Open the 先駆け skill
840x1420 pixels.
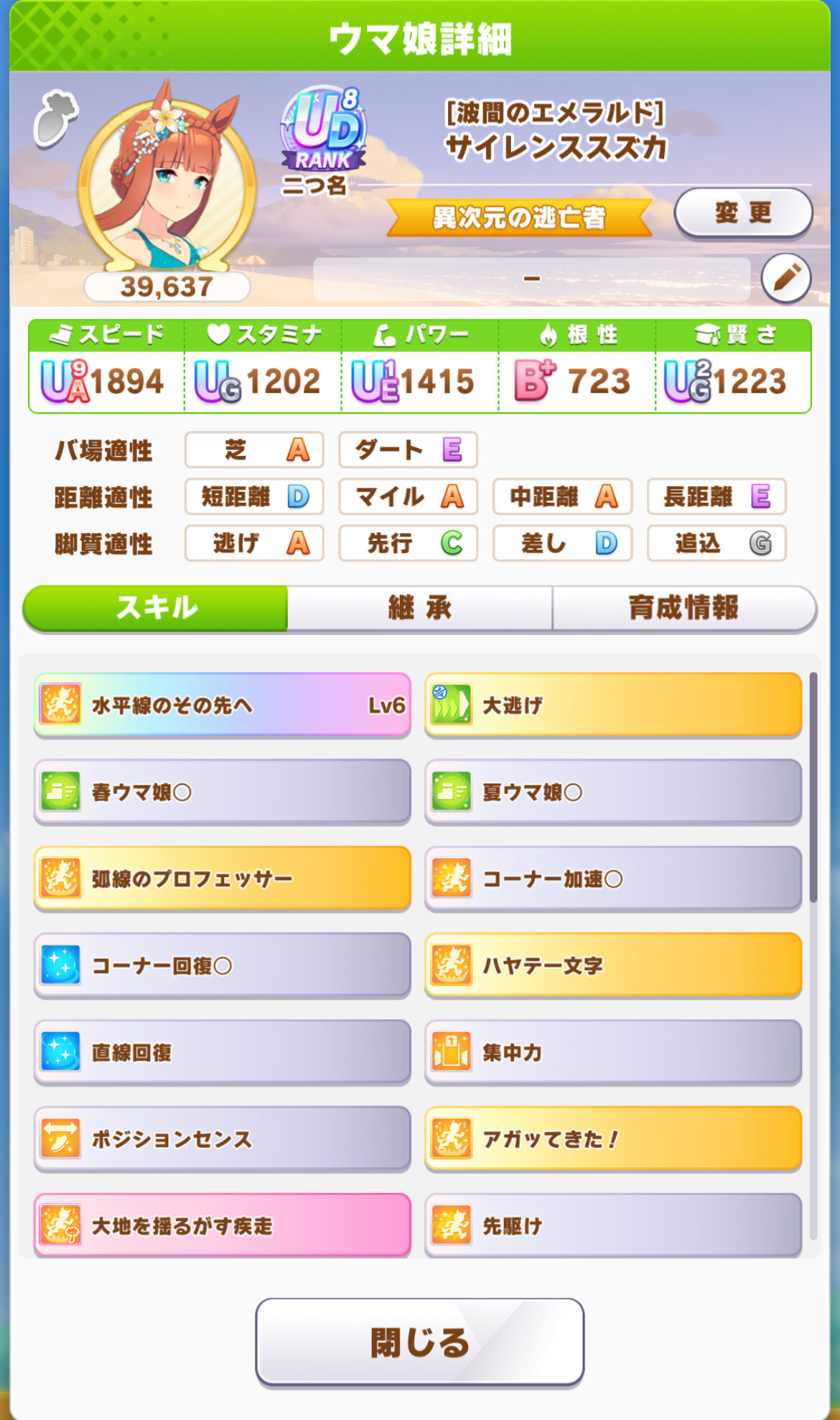pyautogui.click(x=613, y=1225)
